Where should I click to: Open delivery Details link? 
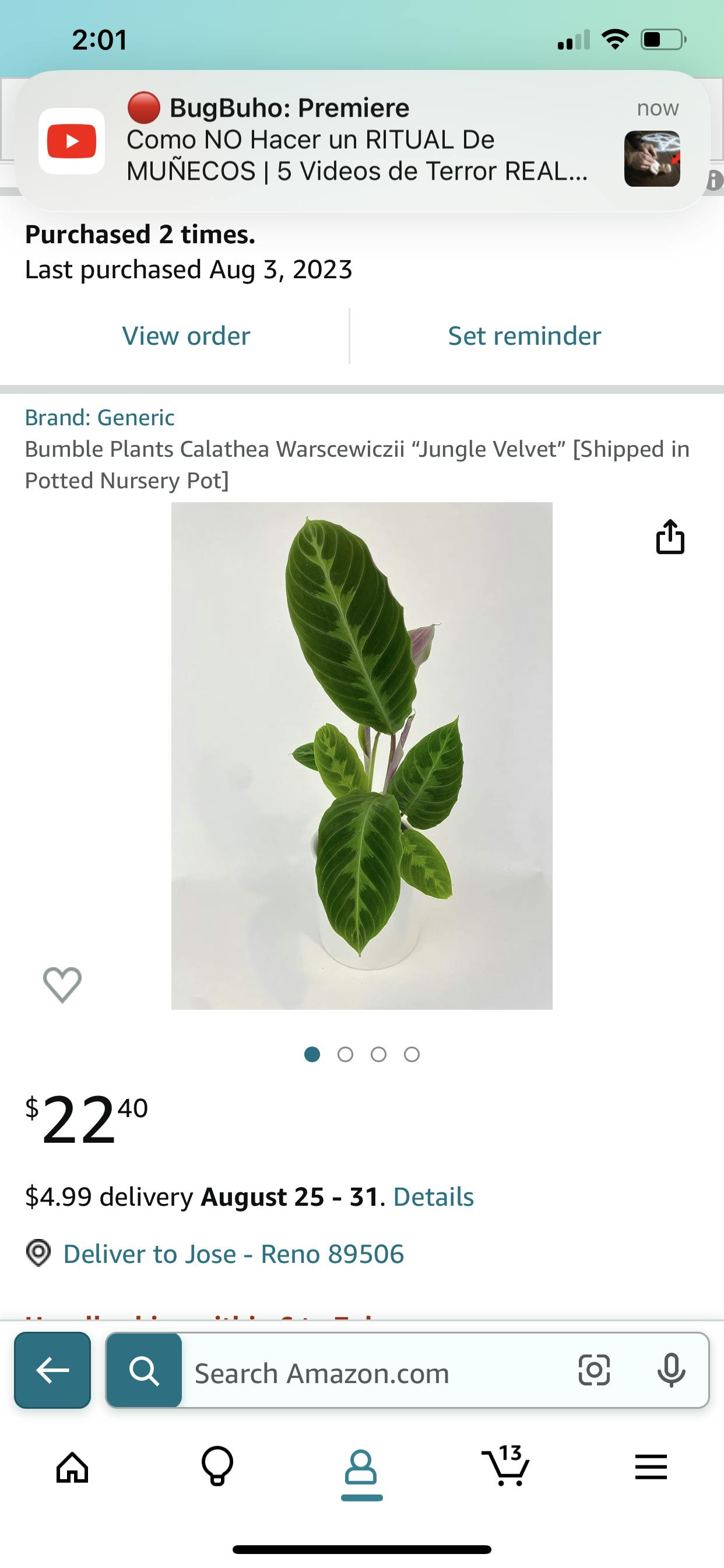point(433,1196)
